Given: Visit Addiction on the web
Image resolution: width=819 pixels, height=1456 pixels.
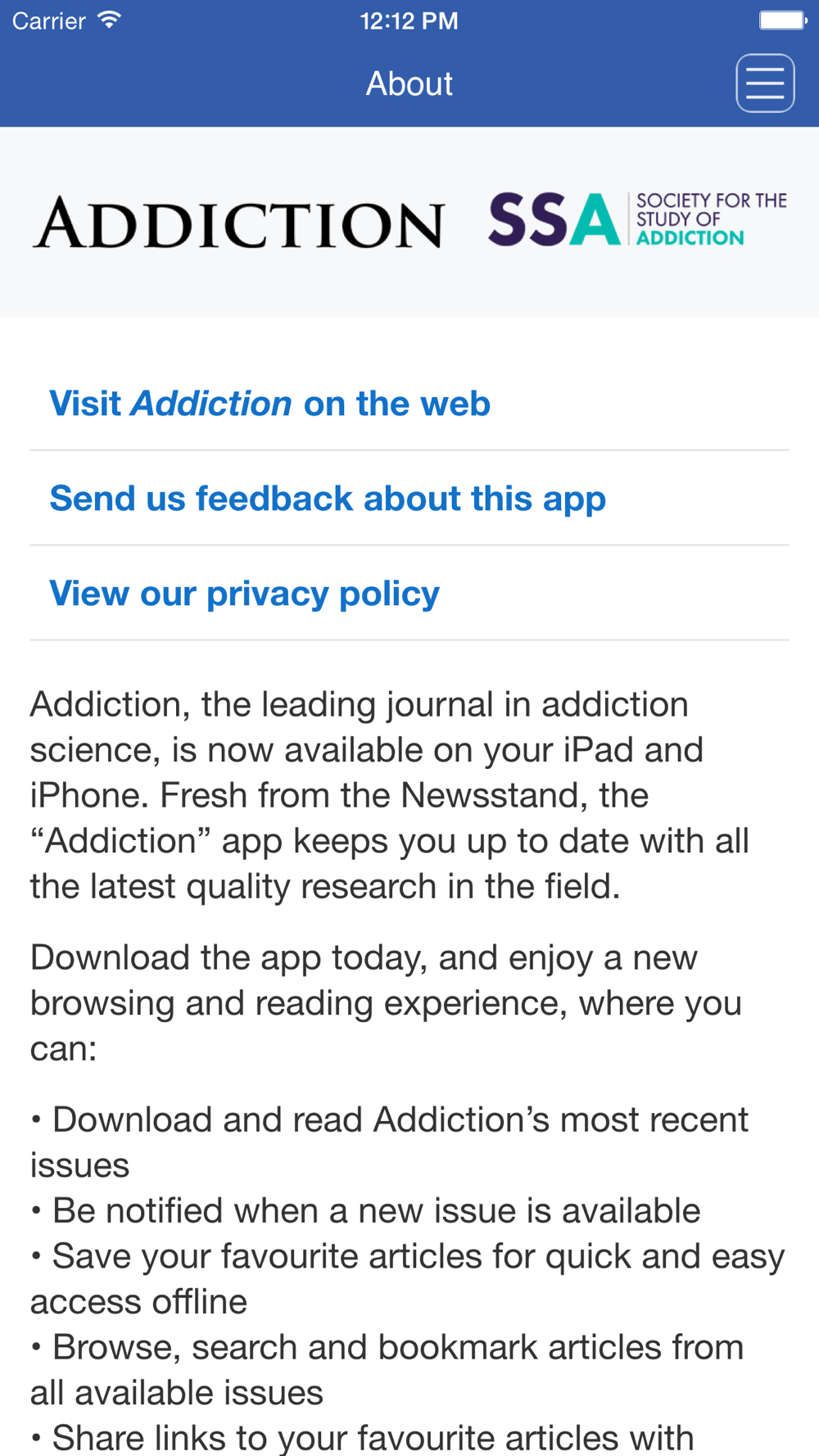Looking at the screenshot, I should [x=409, y=404].
